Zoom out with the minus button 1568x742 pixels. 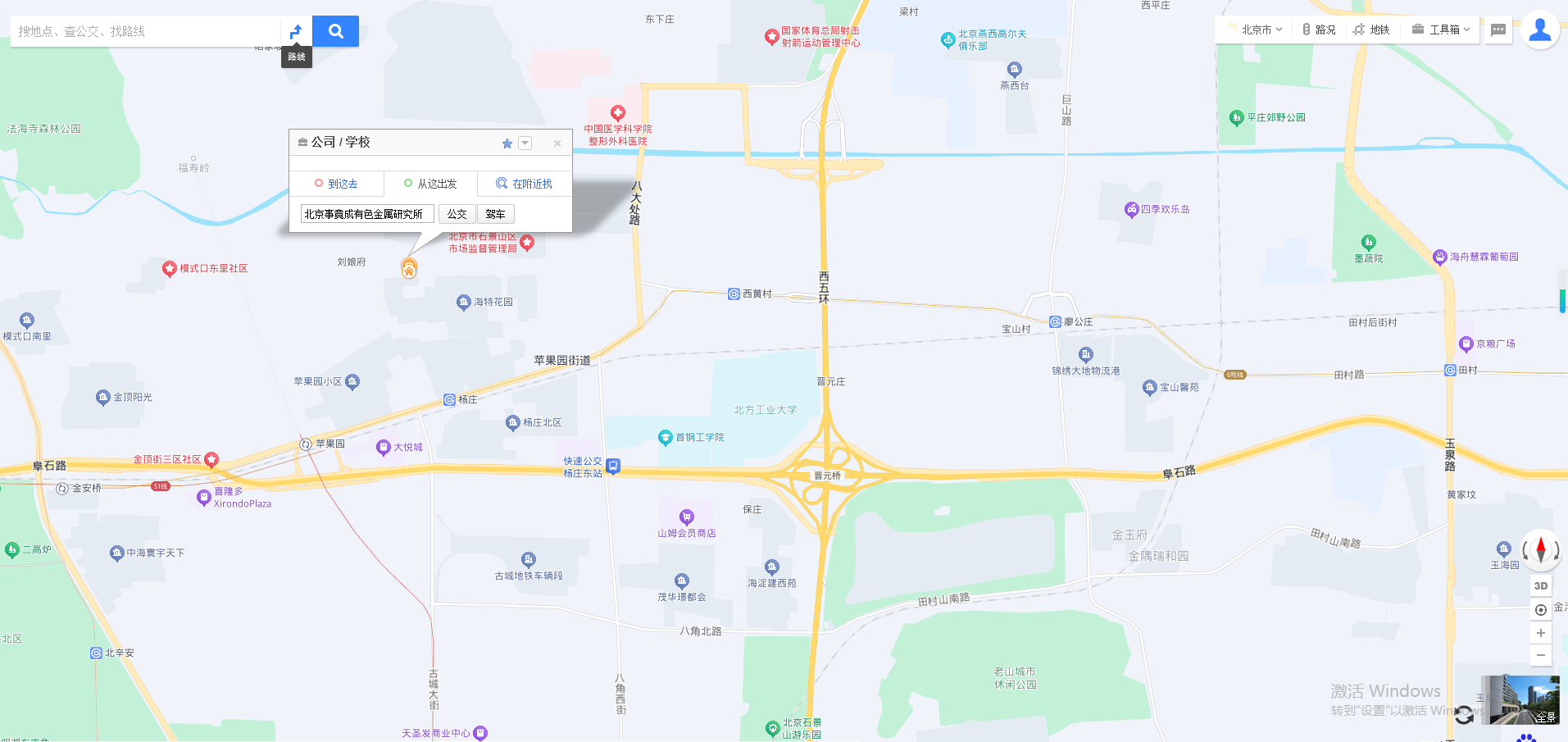[x=1541, y=655]
